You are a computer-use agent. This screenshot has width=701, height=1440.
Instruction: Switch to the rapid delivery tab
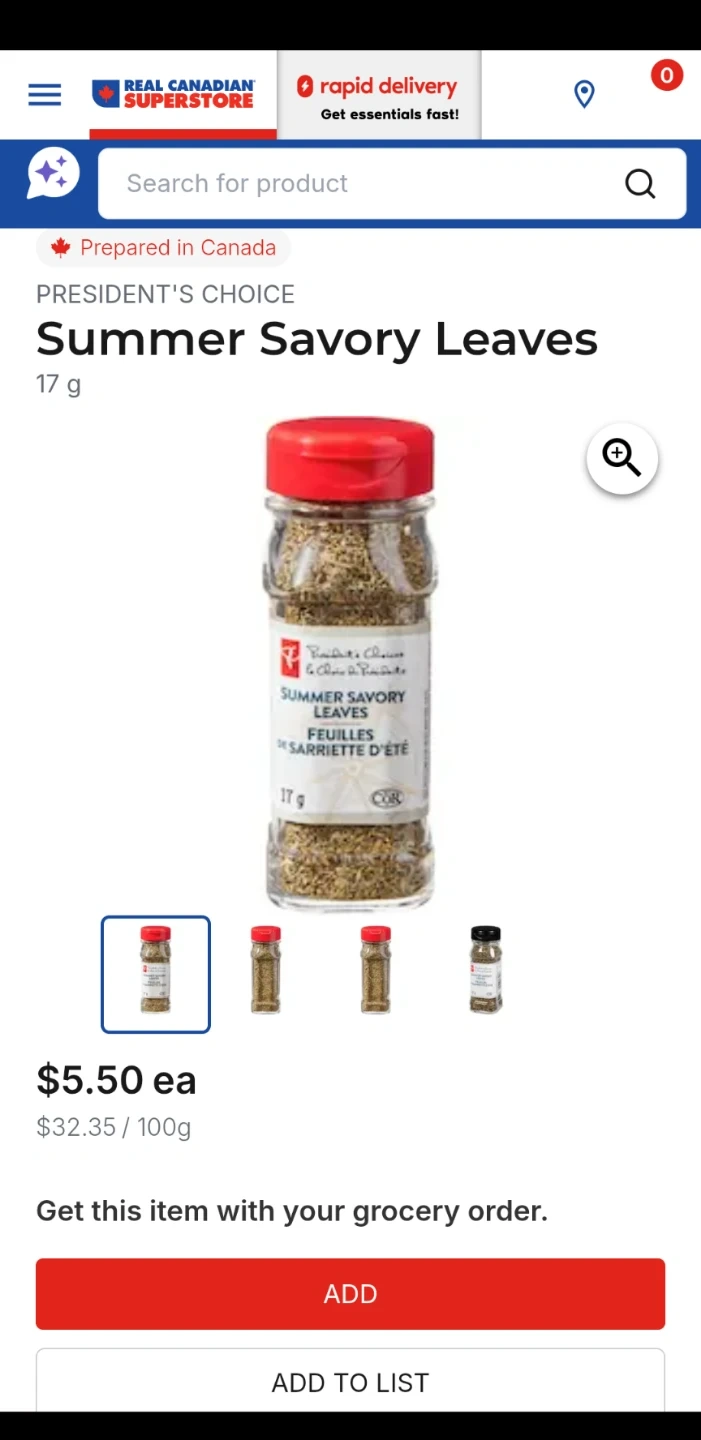tap(378, 97)
